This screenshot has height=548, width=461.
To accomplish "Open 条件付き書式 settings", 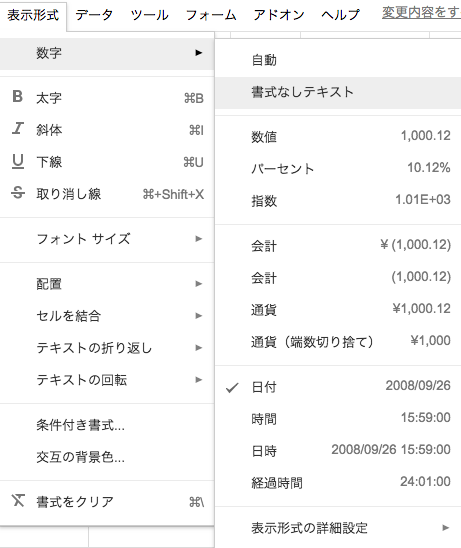I will (107, 425).
